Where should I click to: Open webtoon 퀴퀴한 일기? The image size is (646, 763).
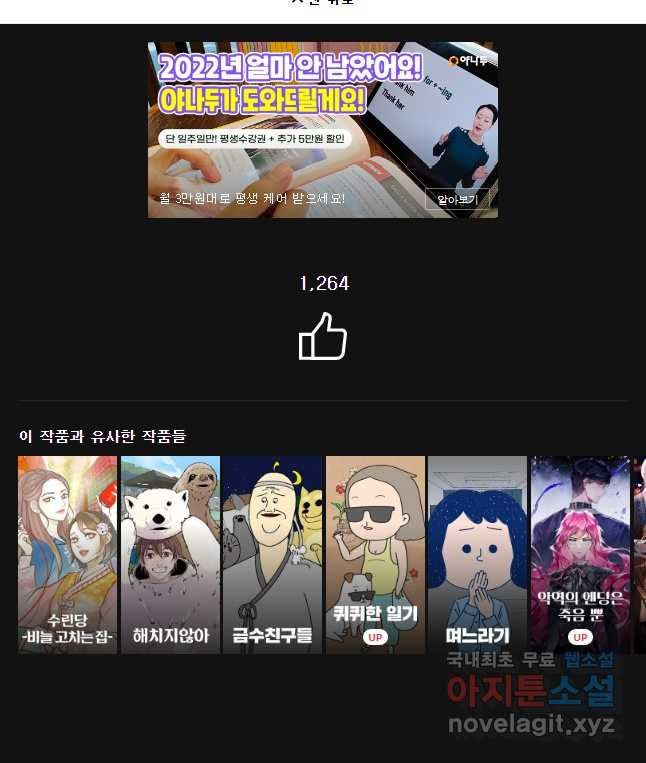coord(375,555)
